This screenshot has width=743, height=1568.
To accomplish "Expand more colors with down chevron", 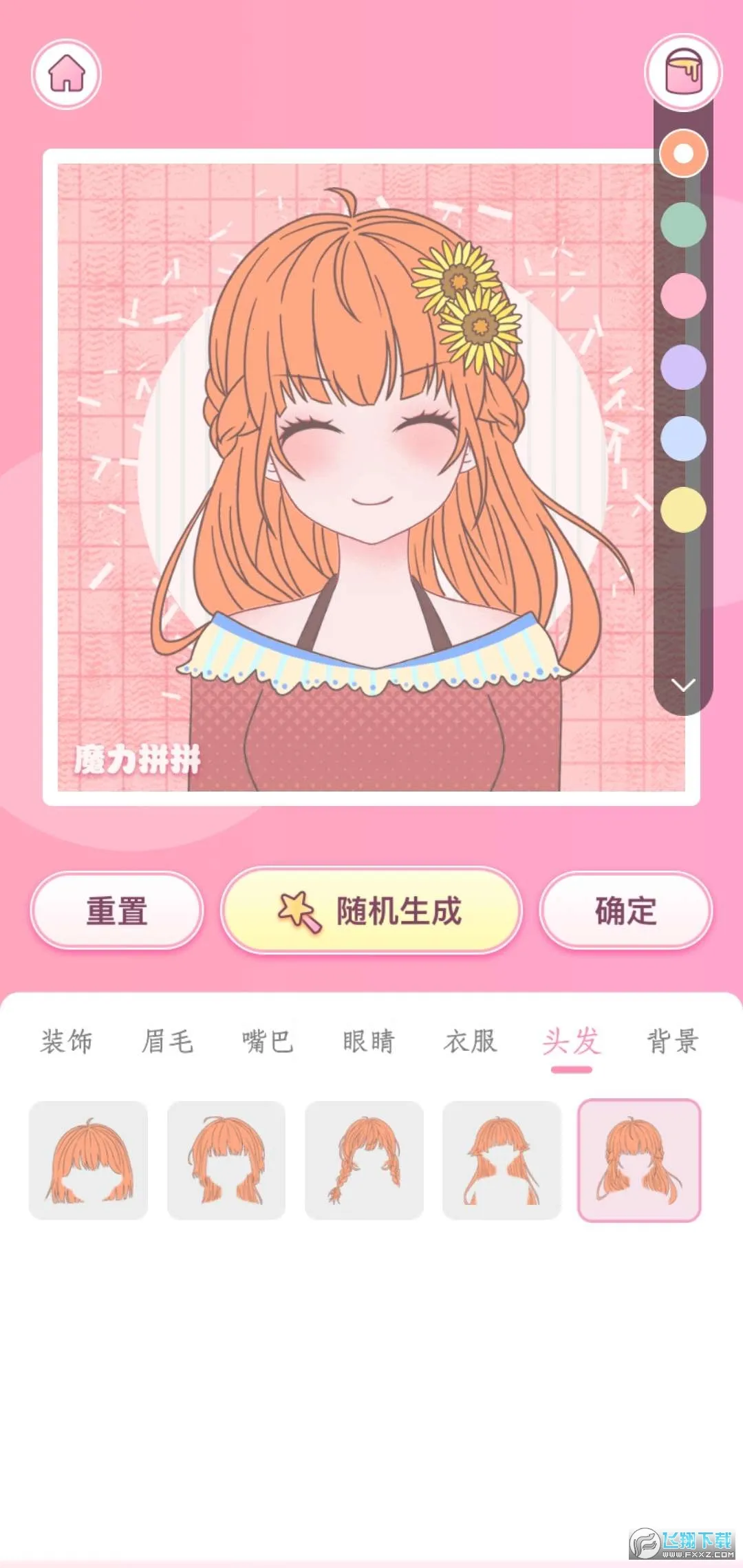I will [683, 685].
